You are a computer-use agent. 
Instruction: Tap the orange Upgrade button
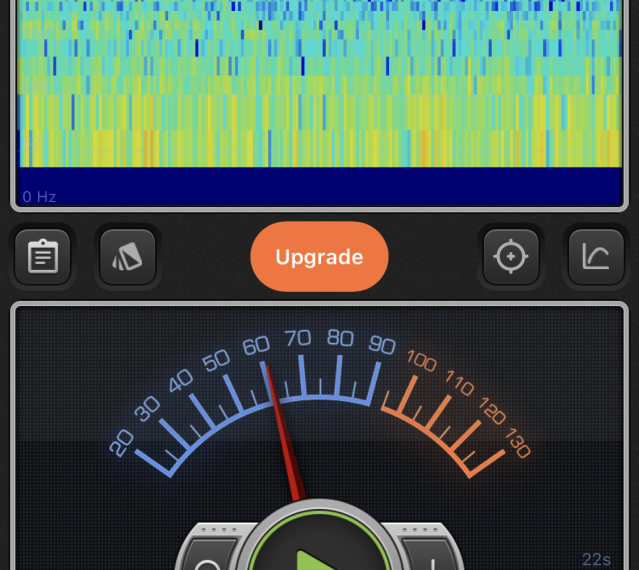(319, 257)
